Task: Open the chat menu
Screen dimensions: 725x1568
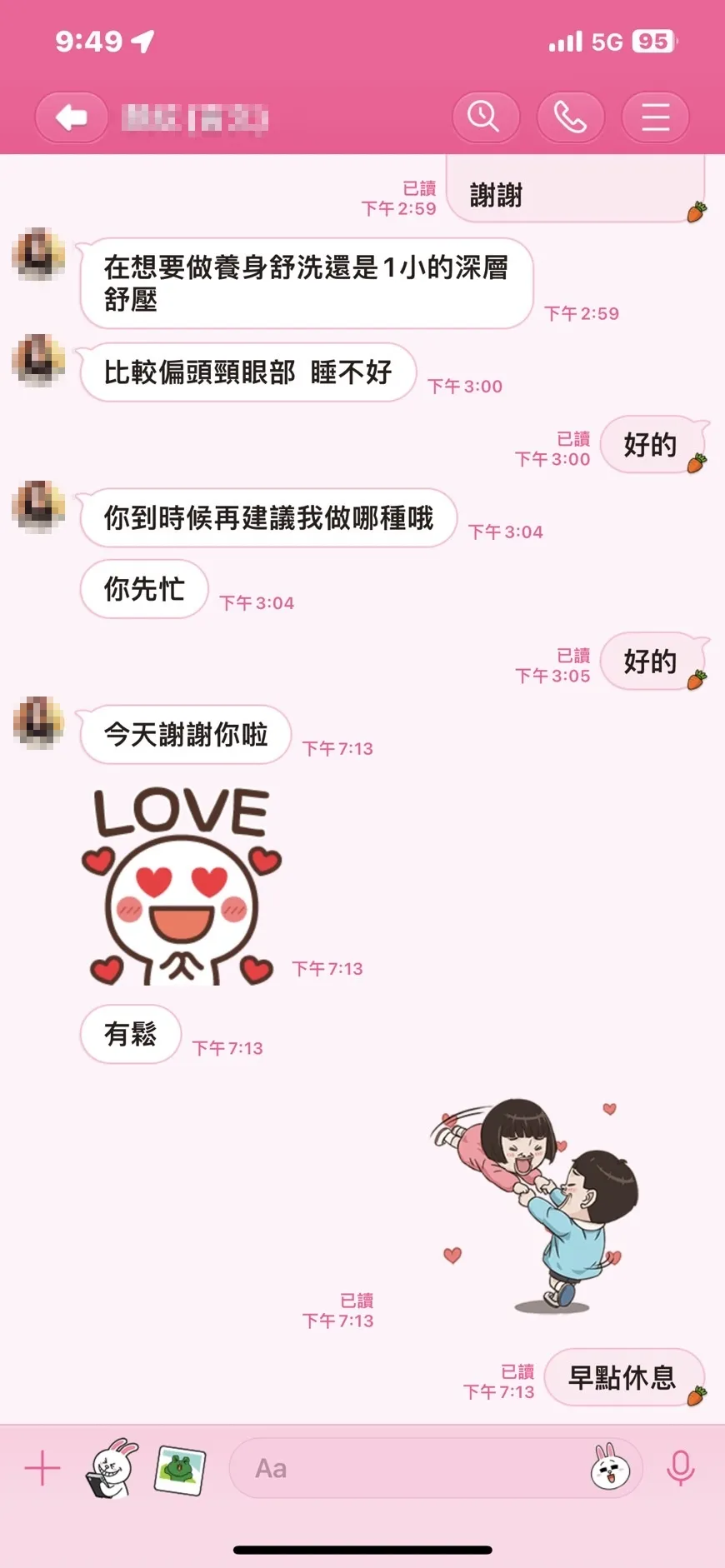Action: [x=655, y=117]
